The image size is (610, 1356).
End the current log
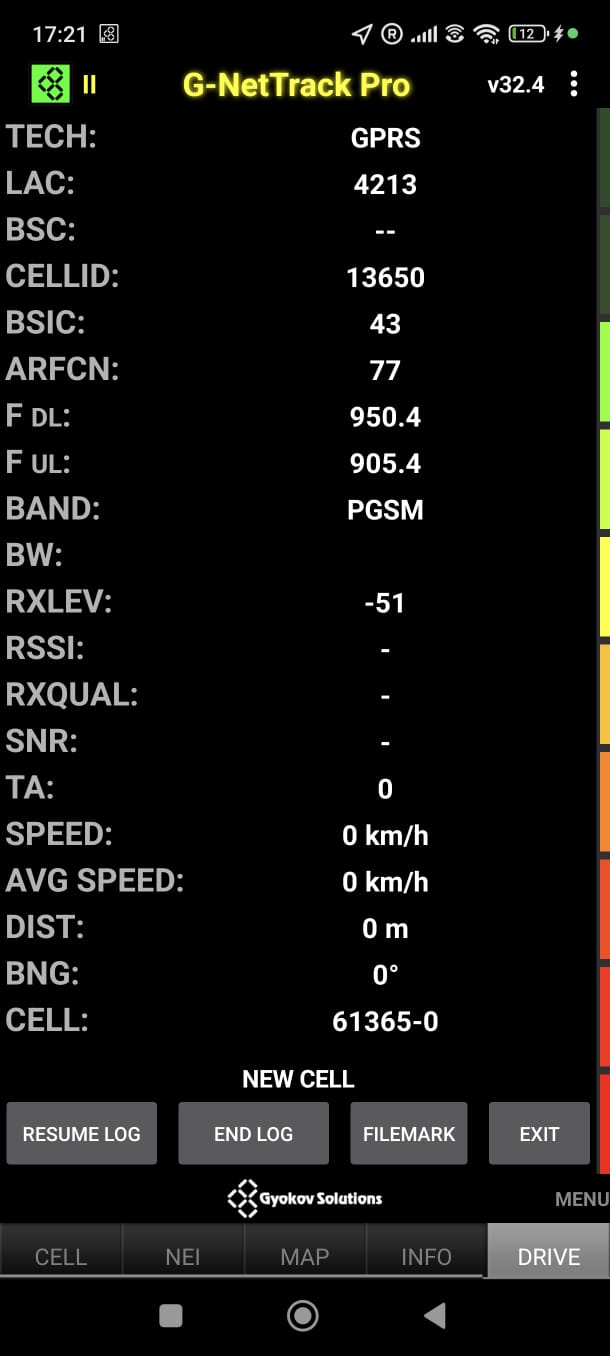253,1134
